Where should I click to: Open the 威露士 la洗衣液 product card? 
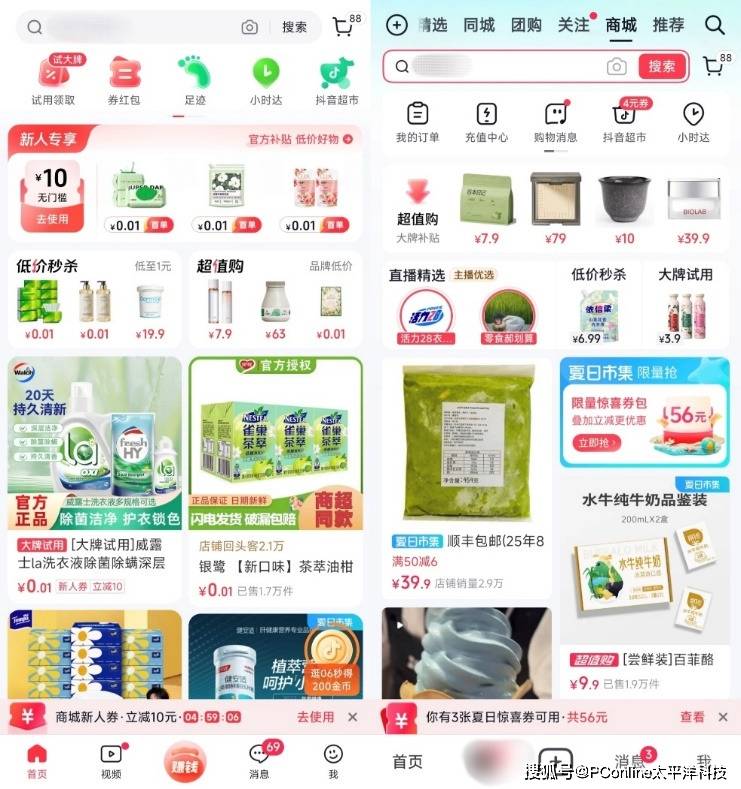point(95,470)
